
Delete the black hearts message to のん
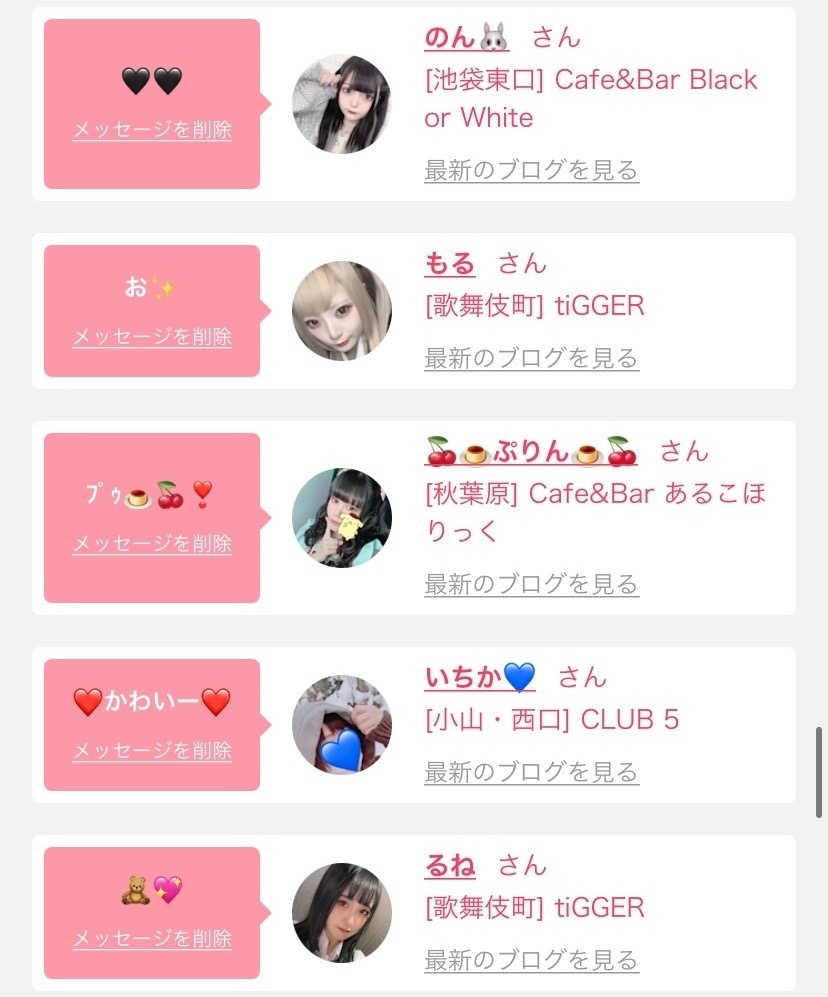tap(152, 130)
